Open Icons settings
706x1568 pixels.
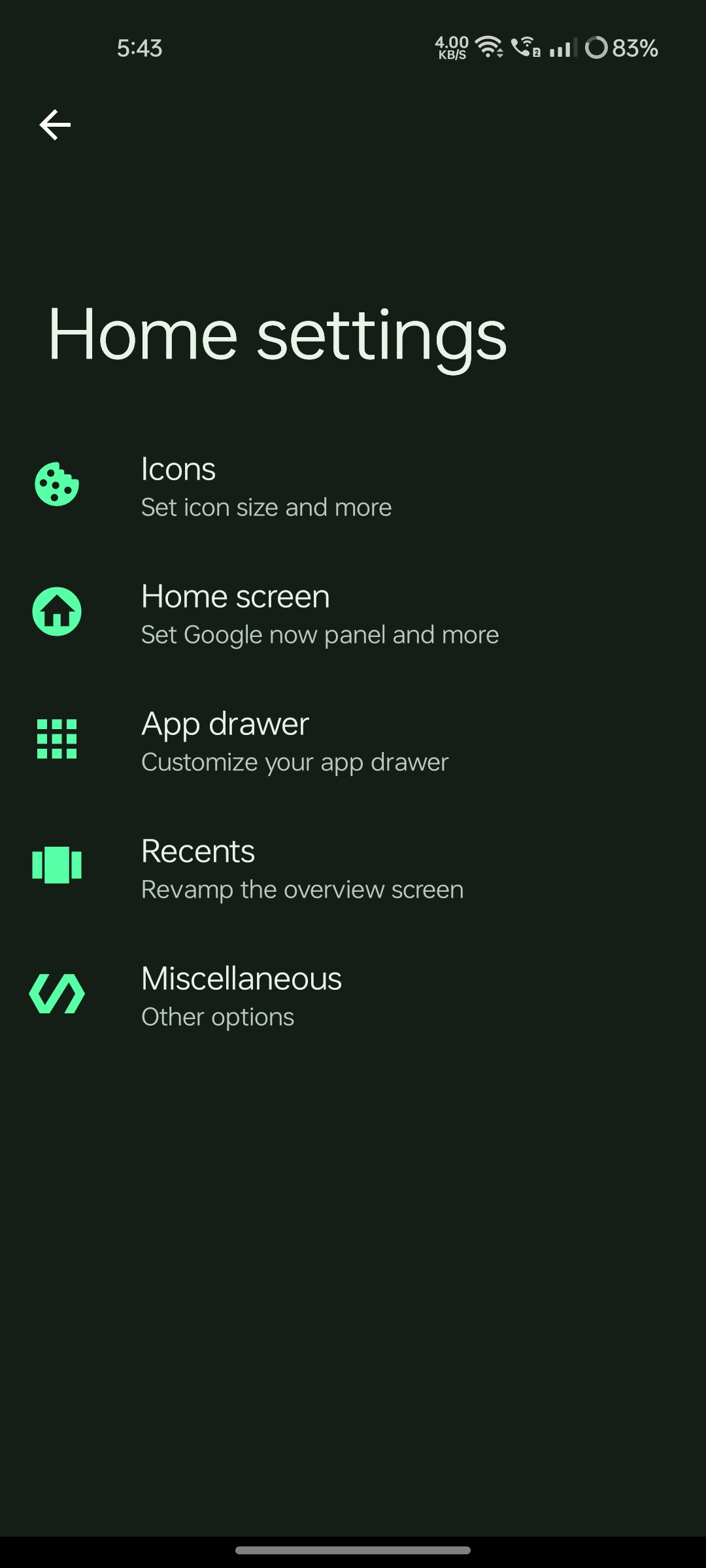(x=266, y=487)
